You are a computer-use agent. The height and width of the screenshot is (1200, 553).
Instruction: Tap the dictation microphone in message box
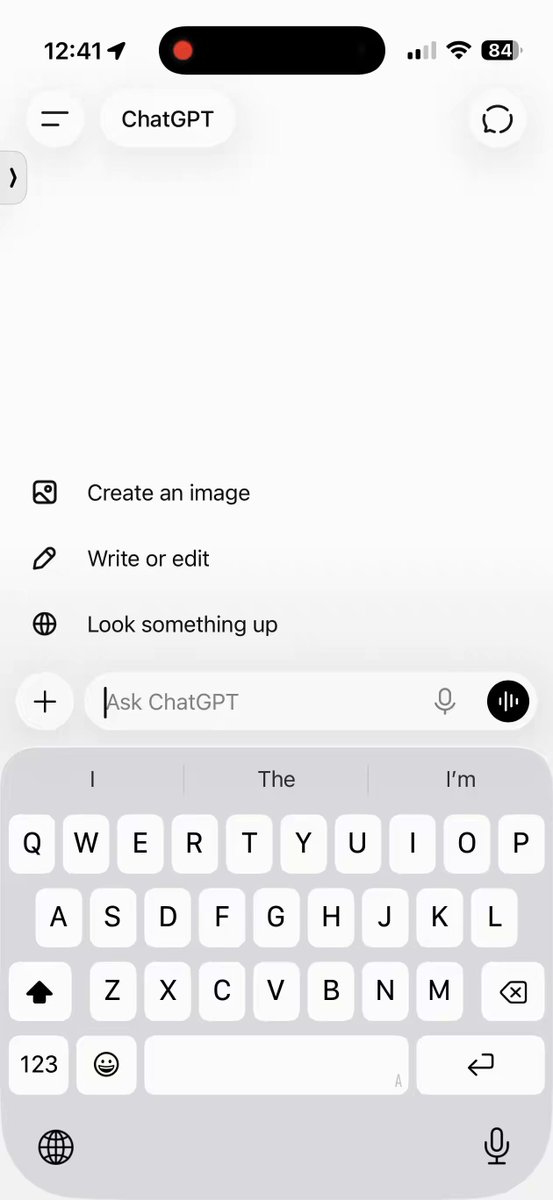pyautogui.click(x=445, y=702)
